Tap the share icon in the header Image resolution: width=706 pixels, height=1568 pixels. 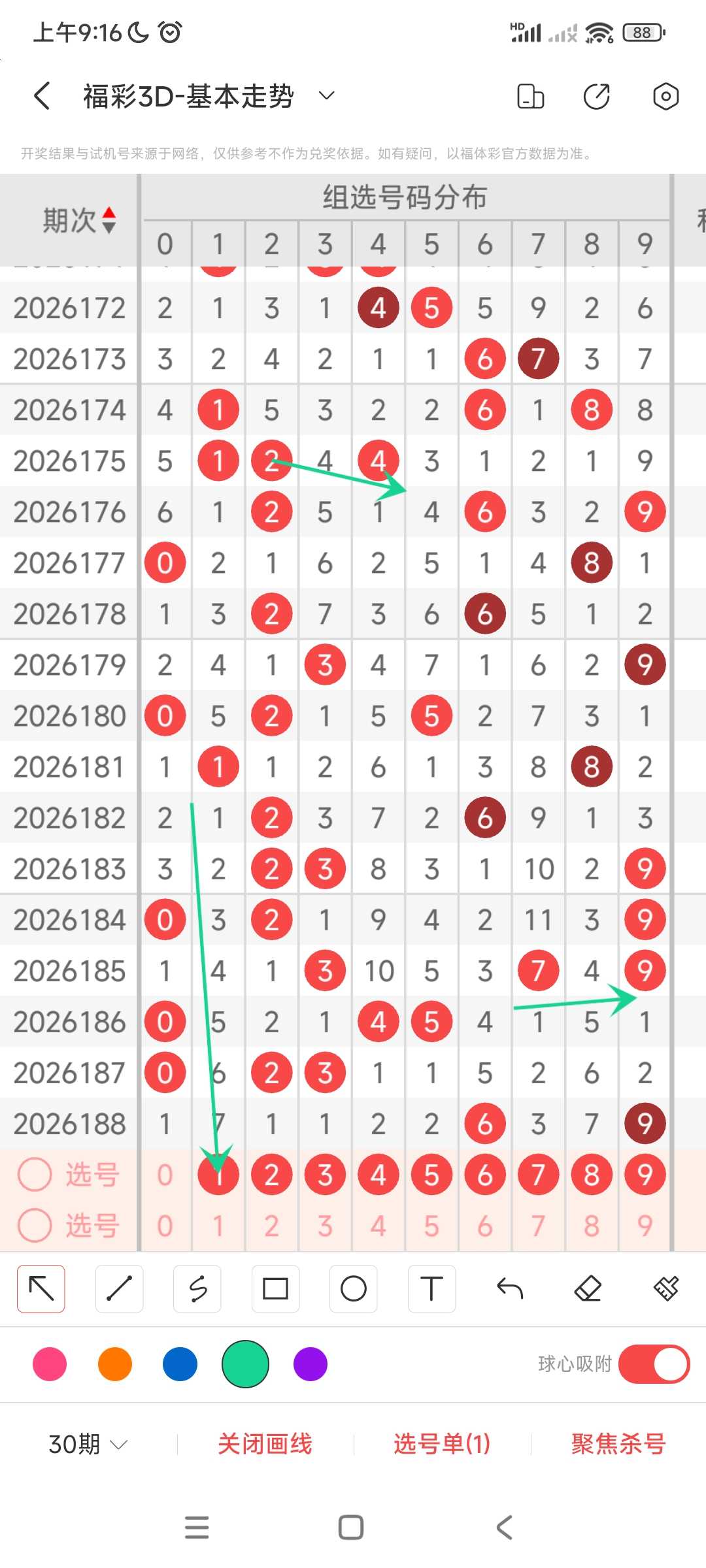[596, 96]
